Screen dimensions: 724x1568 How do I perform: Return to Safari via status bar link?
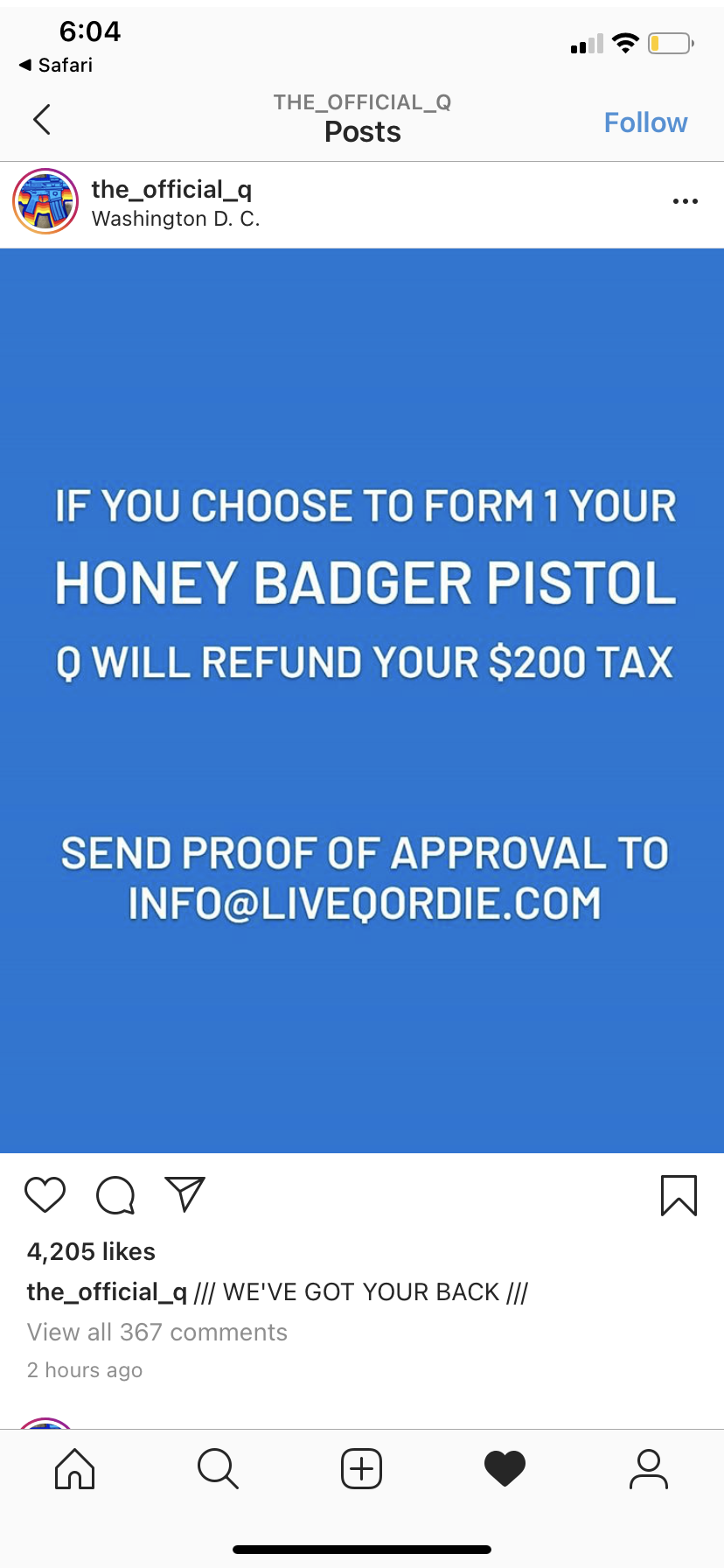(x=57, y=66)
